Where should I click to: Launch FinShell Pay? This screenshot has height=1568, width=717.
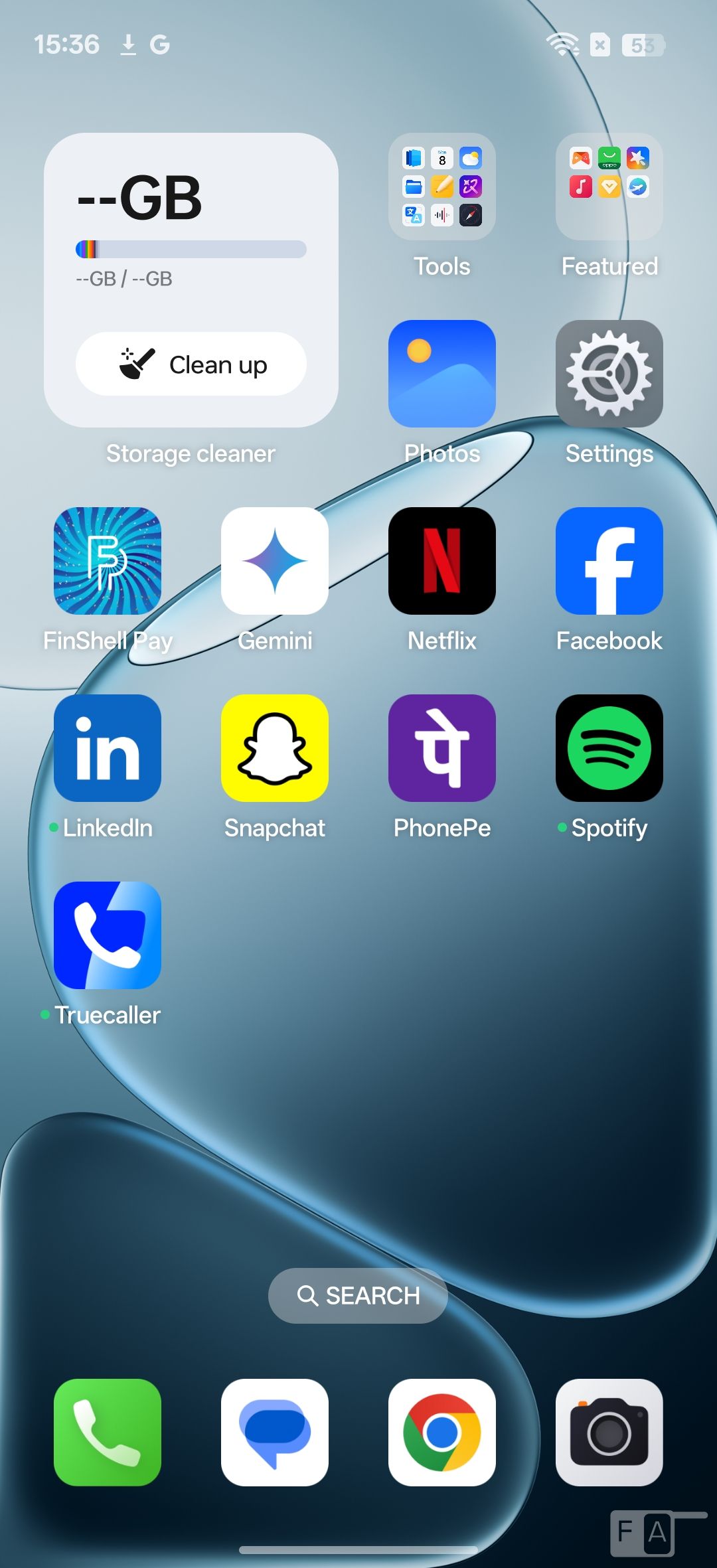108,561
